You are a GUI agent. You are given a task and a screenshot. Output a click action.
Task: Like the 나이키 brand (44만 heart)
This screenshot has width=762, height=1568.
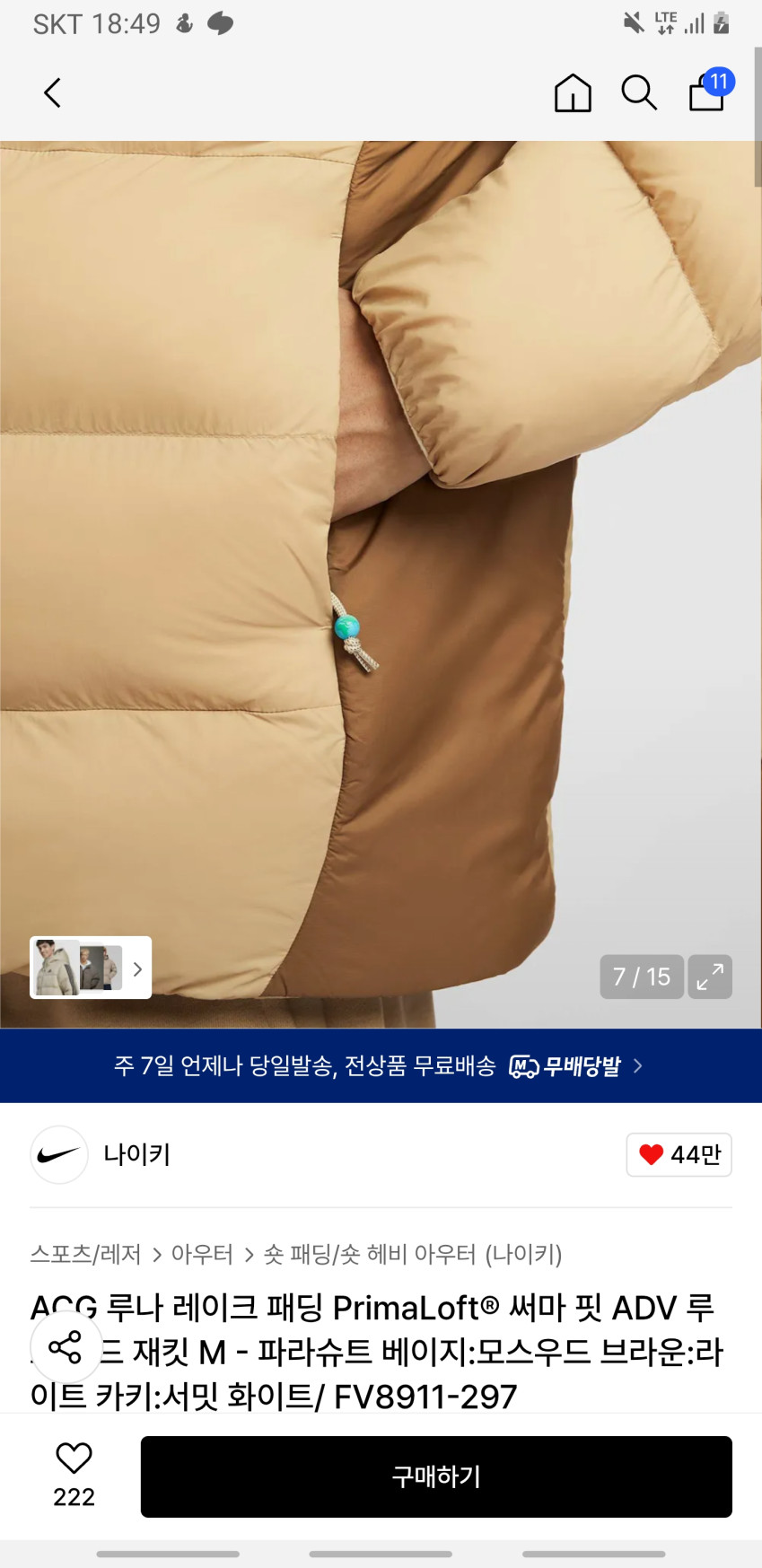point(679,1154)
